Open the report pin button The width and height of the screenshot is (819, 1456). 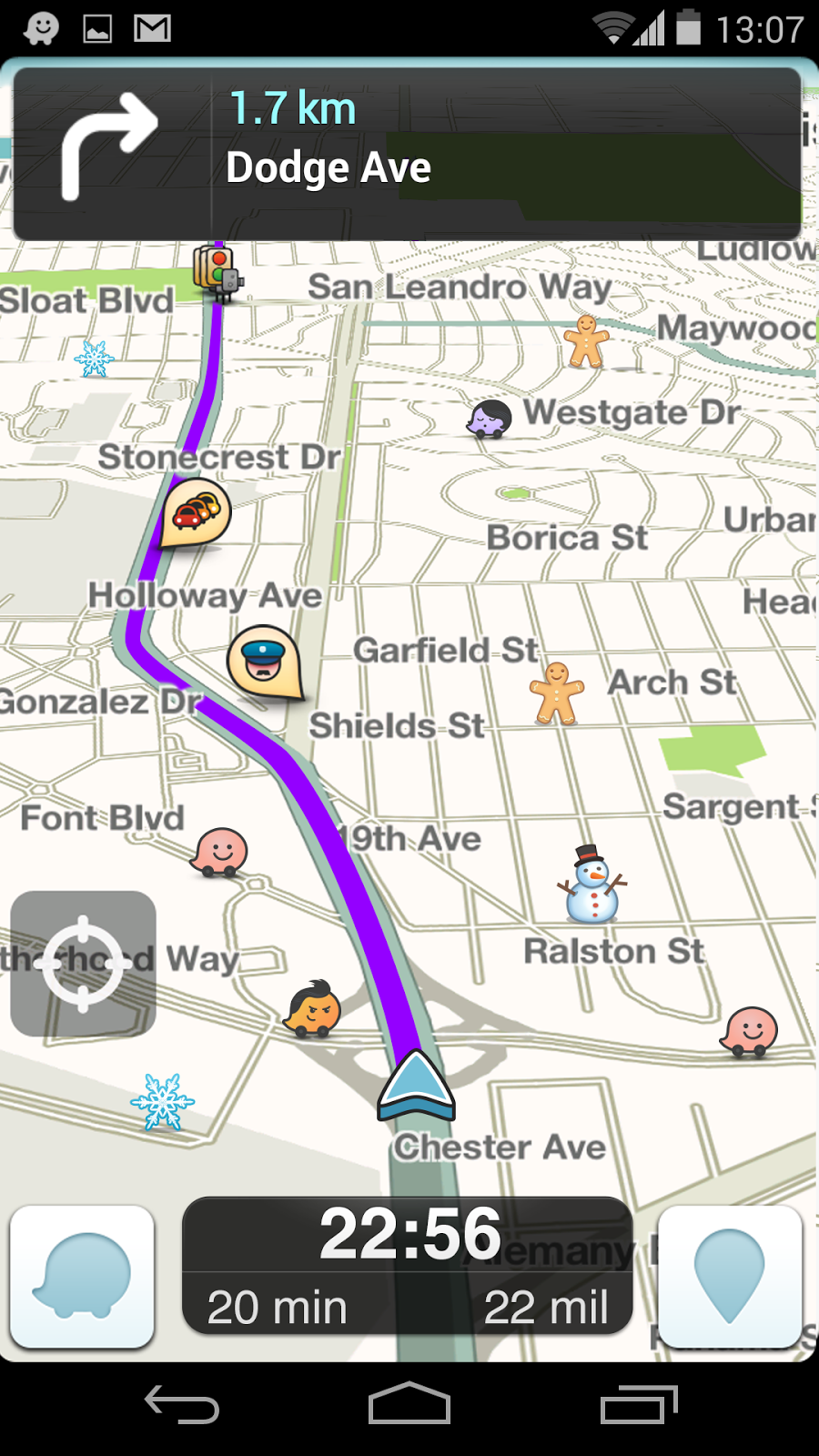click(730, 1276)
